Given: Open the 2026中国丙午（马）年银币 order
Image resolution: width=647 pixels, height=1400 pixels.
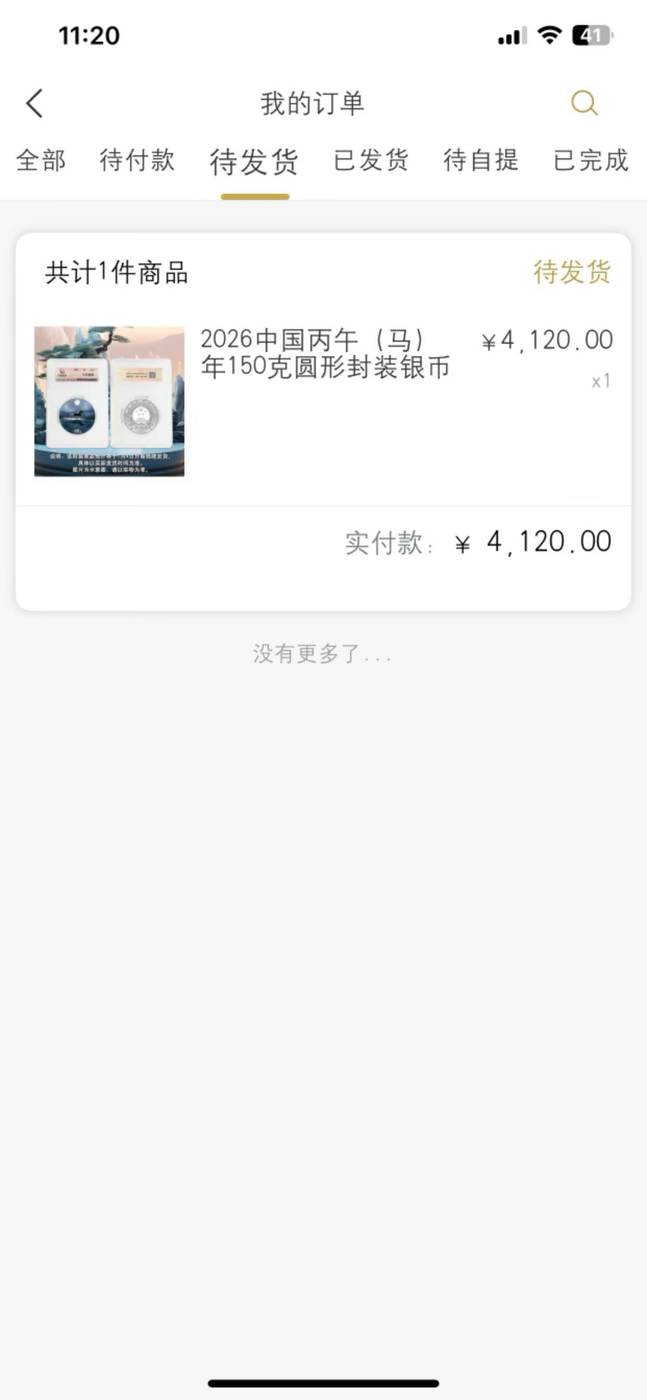Looking at the screenshot, I should (324, 400).
